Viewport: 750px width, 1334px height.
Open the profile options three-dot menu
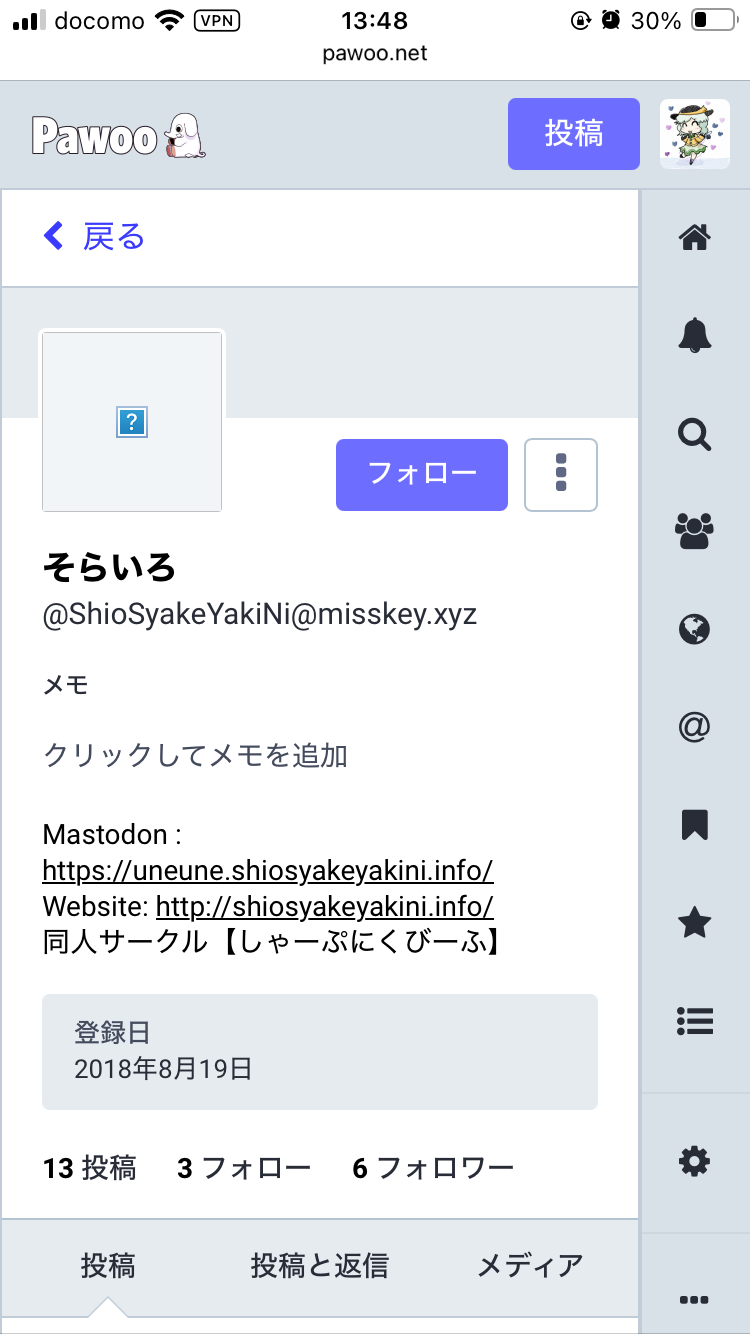[x=560, y=475]
